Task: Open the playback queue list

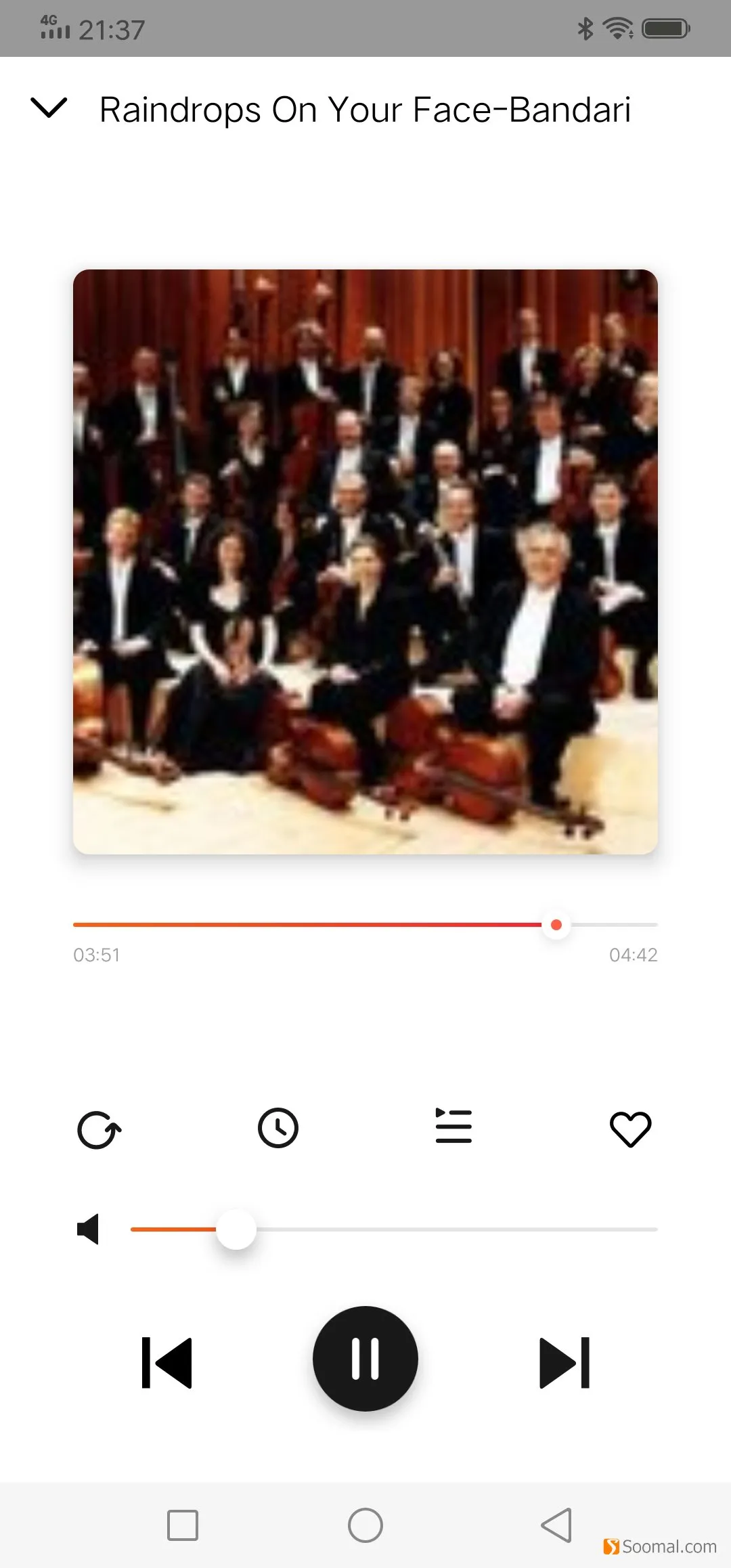Action: [453, 1127]
